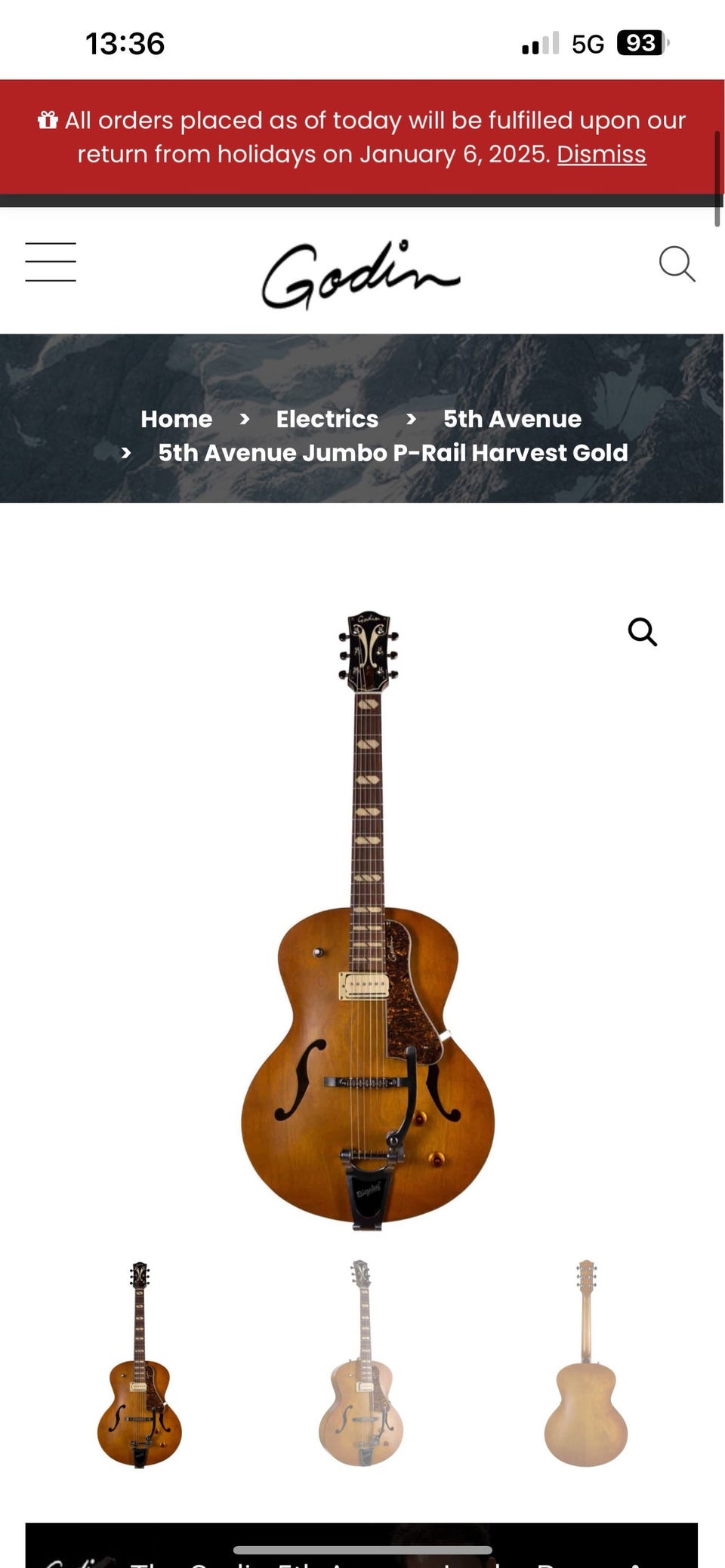Dismiss the holiday orders banner
Viewport: 725px width, 1568px height.
coord(601,154)
